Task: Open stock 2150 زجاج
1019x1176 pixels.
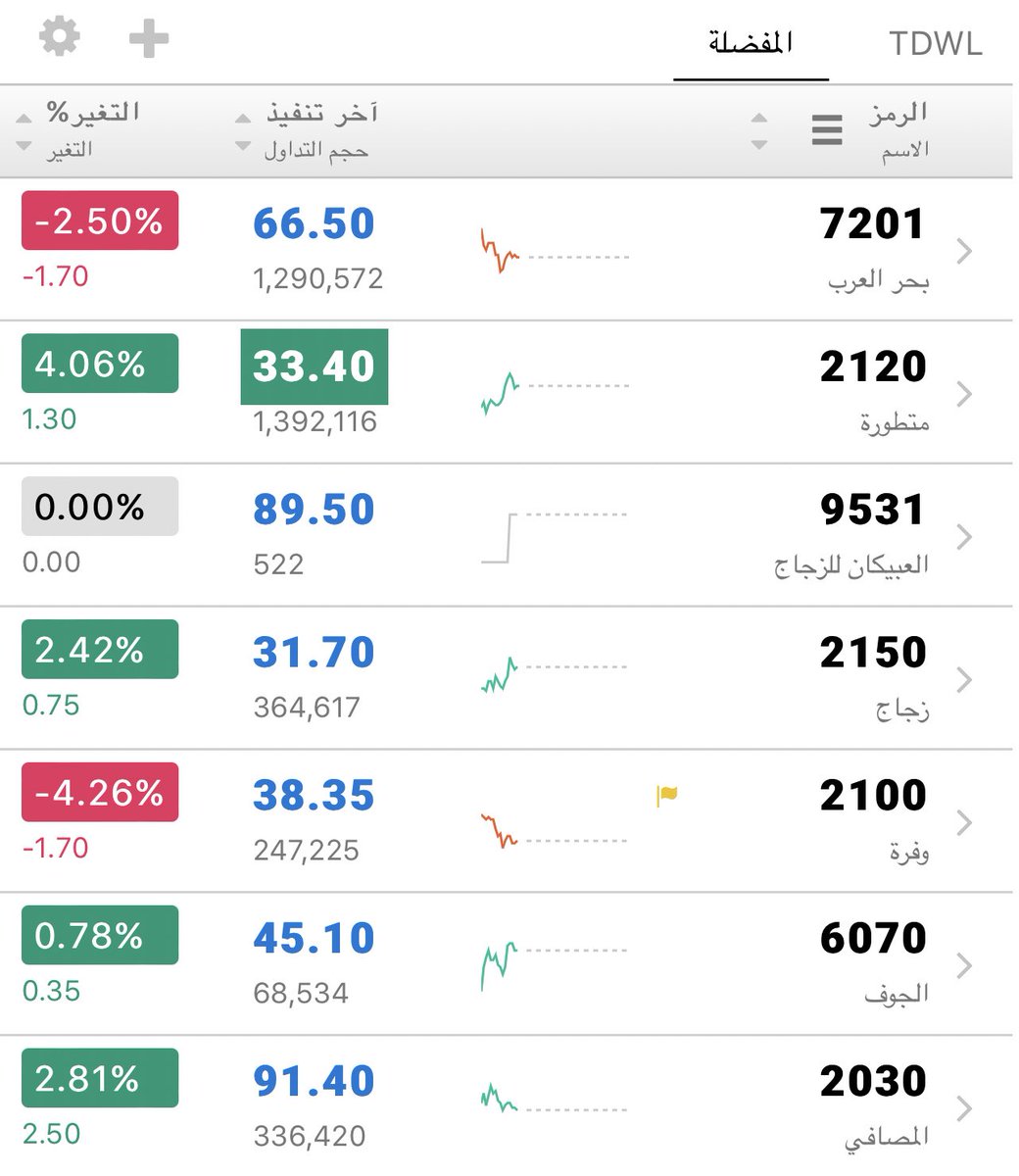Action: [507, 678]
